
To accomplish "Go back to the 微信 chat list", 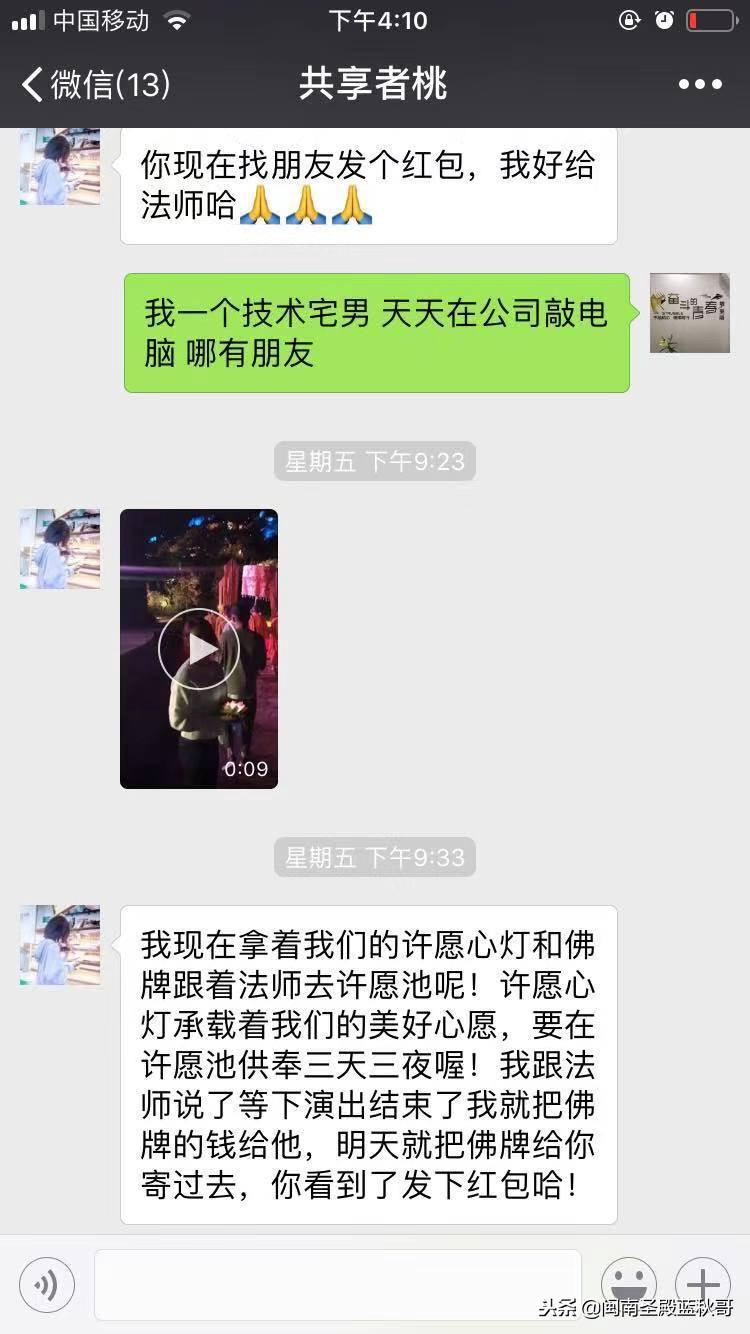I will [x=95, y=84].
